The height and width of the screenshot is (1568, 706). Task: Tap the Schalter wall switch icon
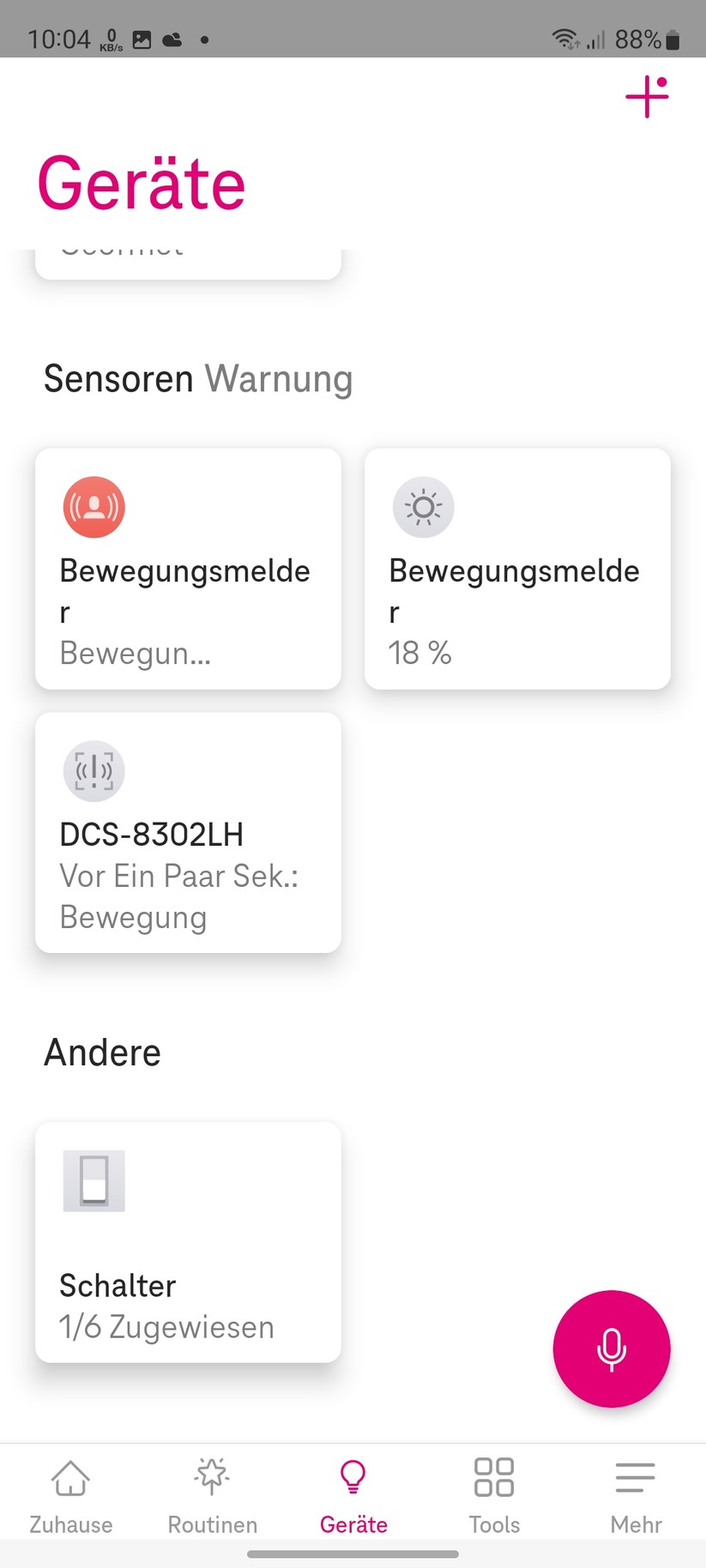point(94,1181)
